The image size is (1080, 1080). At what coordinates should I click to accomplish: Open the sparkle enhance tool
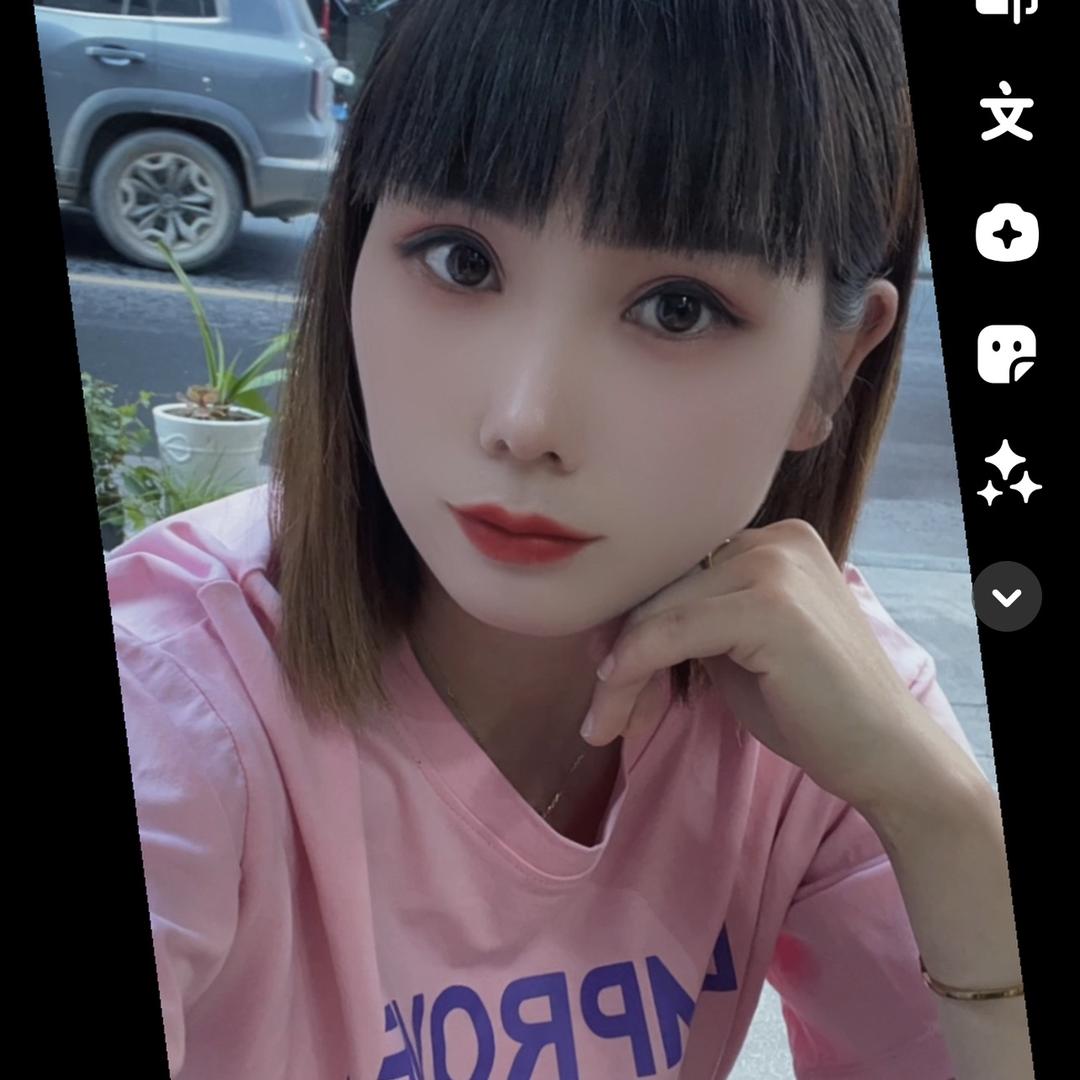1008,473
